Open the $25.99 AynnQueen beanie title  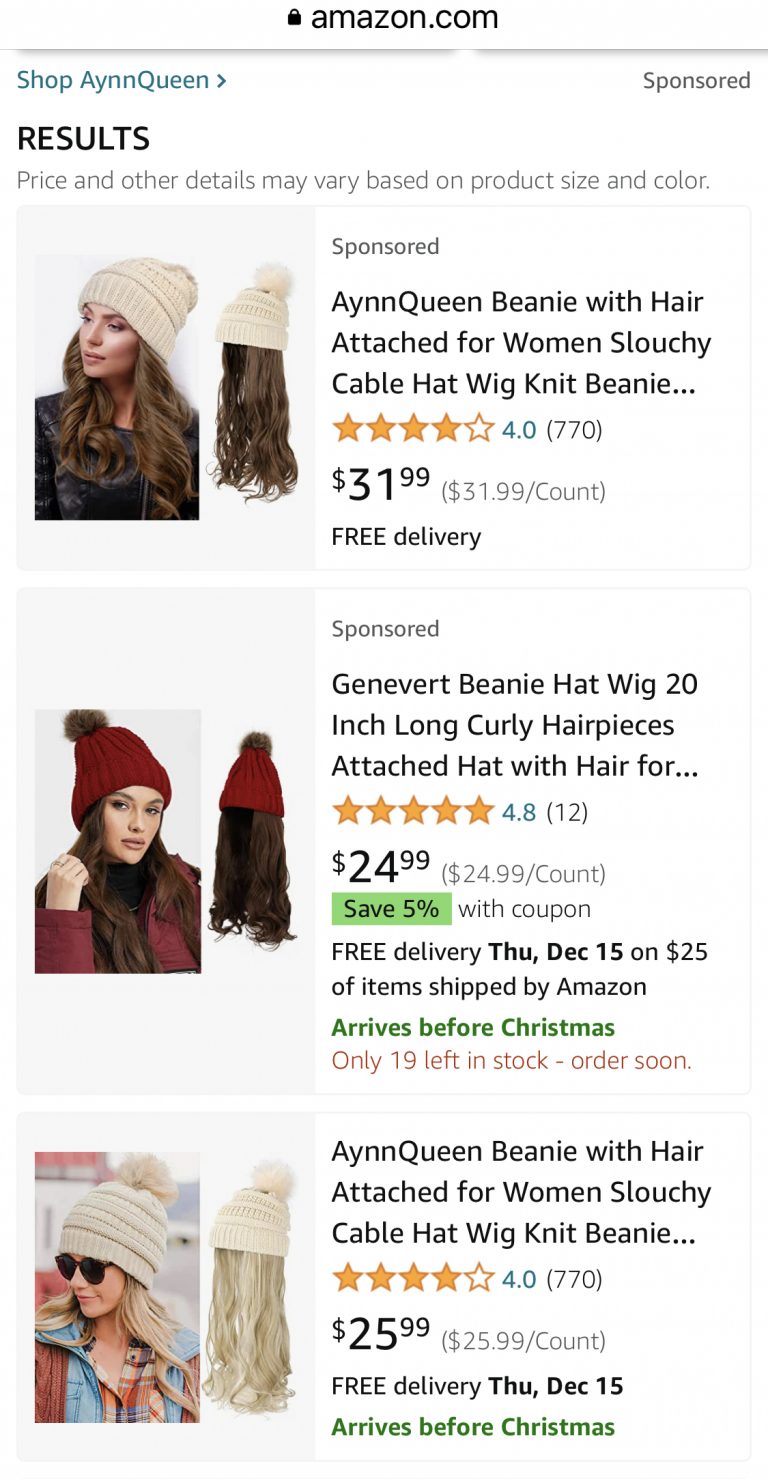pos(521,1192)
